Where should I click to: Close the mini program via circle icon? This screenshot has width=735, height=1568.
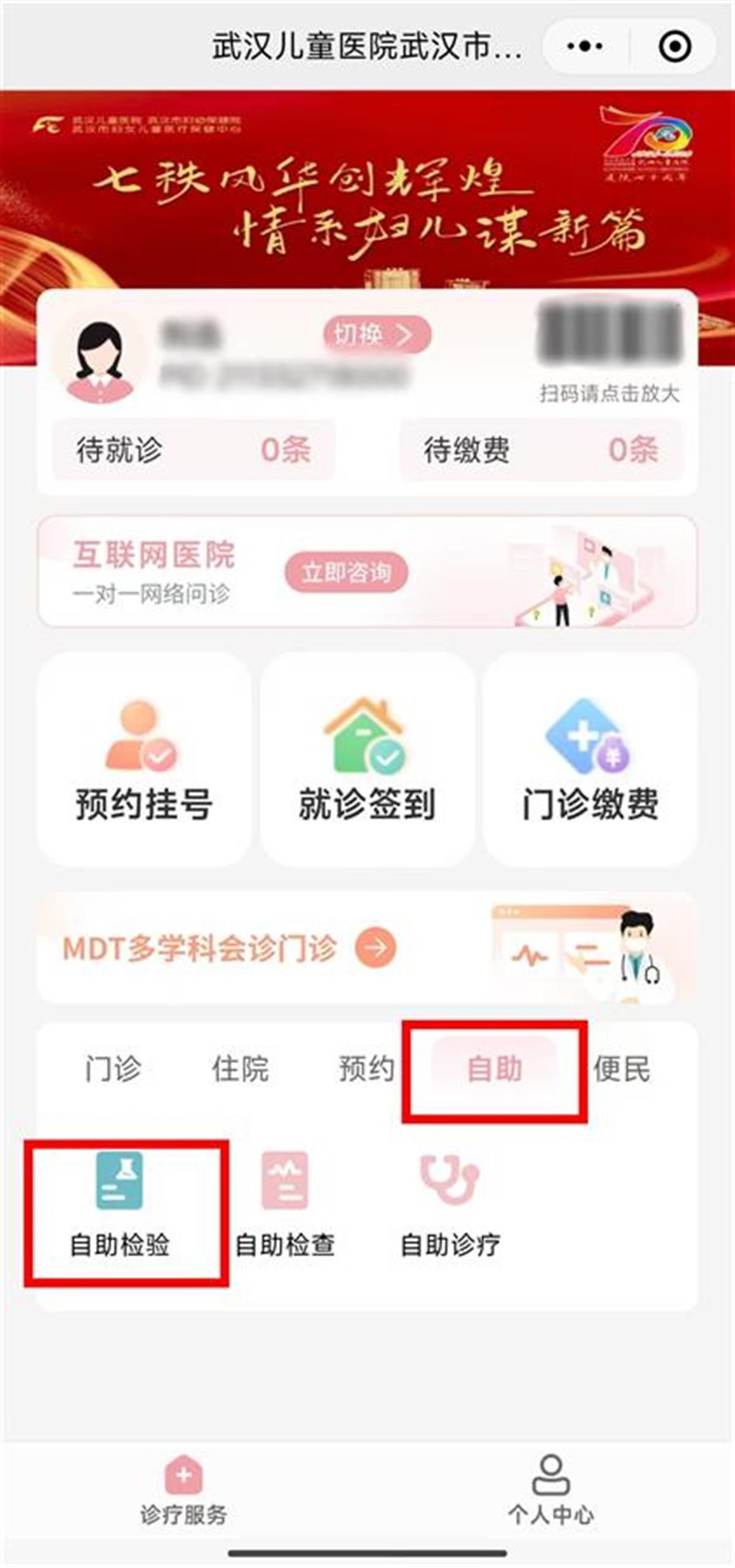[674, 46]
